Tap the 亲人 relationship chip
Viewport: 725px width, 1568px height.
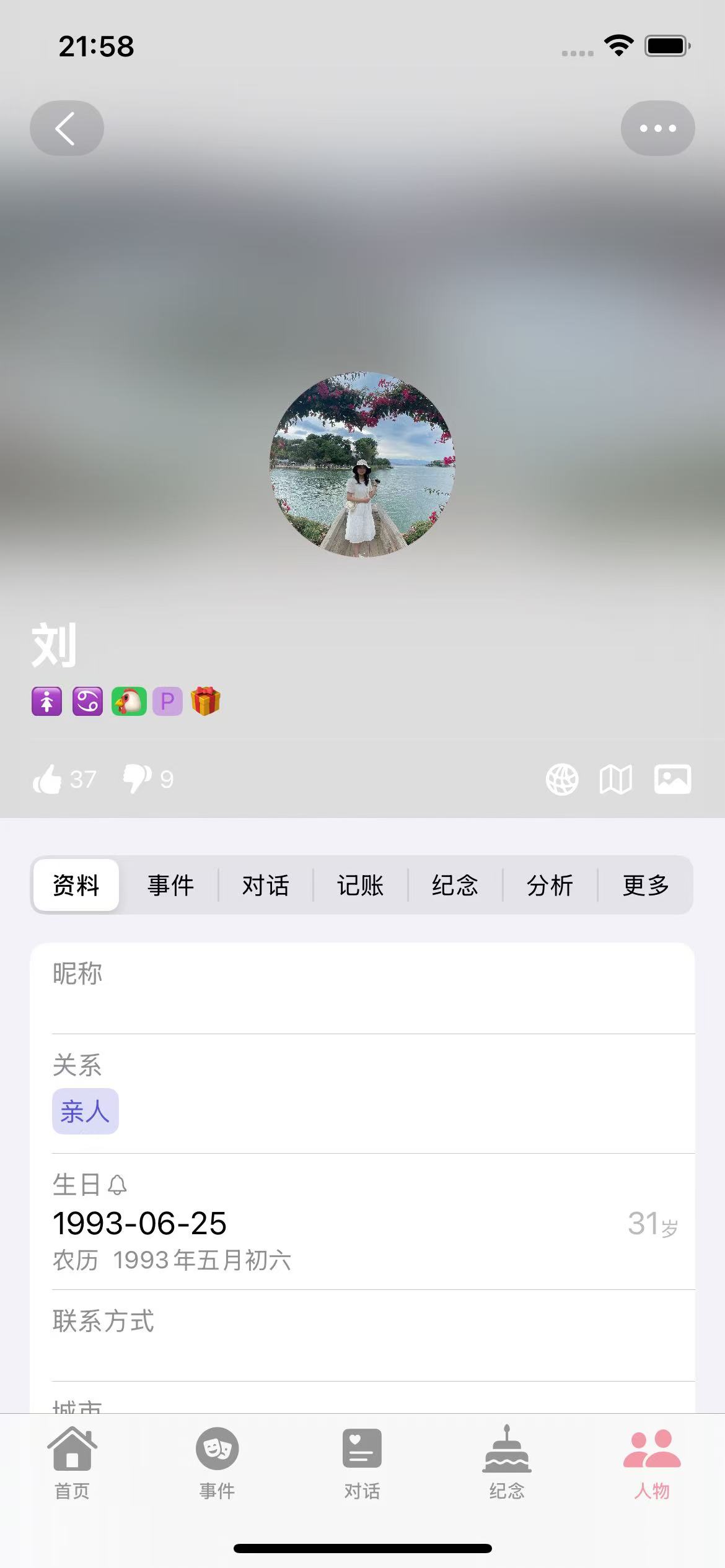tap(86, 1112)
